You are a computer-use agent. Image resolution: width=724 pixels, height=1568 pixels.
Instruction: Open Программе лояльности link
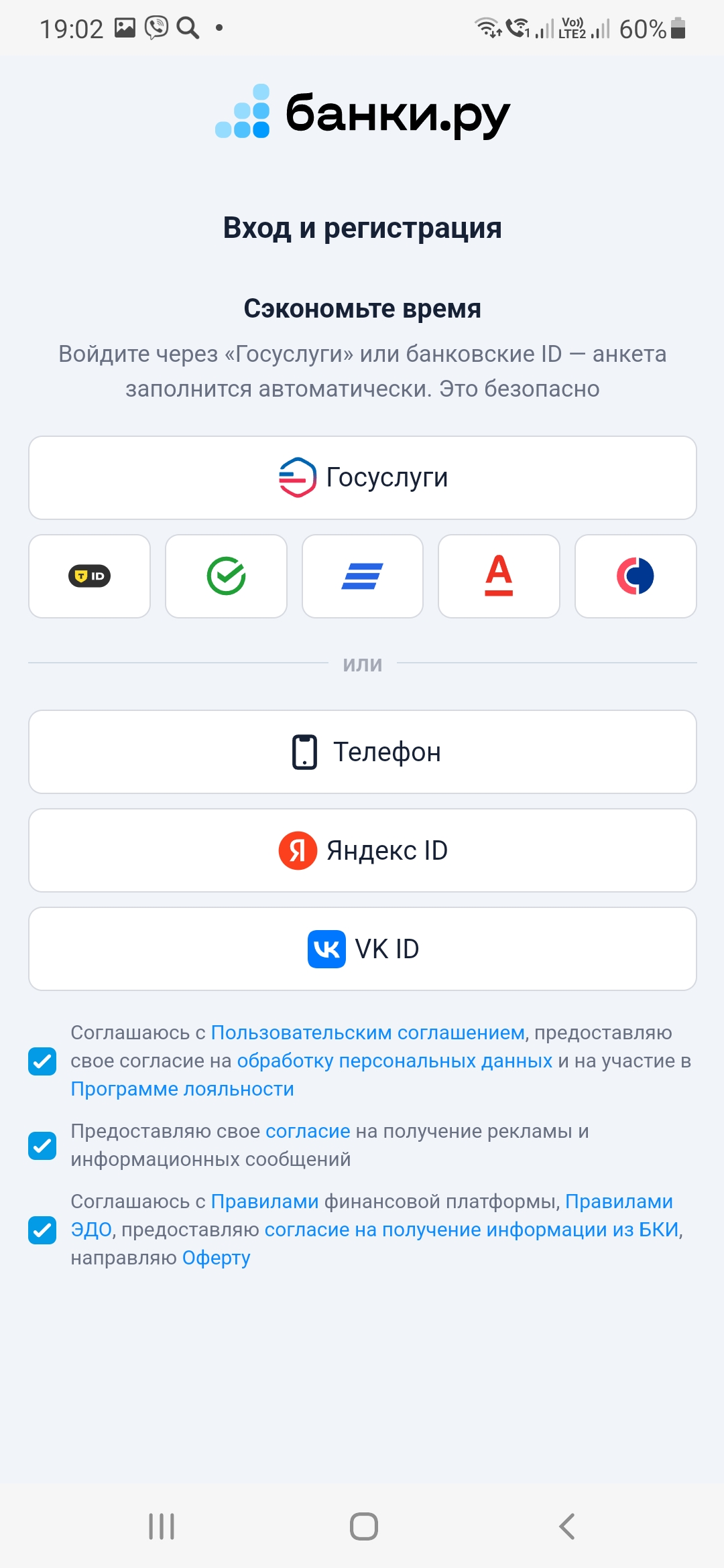pyautogui.click(x=182, y=1089)
